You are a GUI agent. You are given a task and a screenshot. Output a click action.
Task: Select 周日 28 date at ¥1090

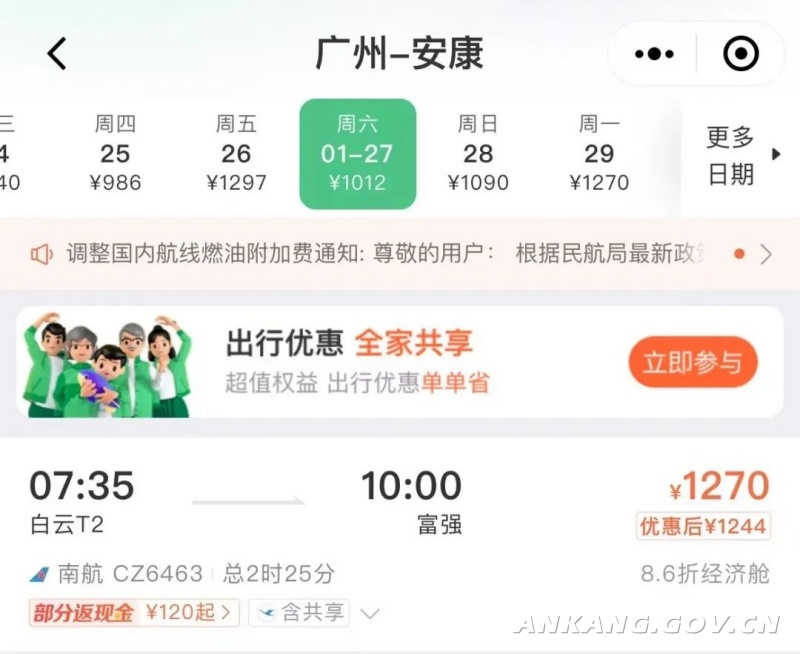(478, 154)
